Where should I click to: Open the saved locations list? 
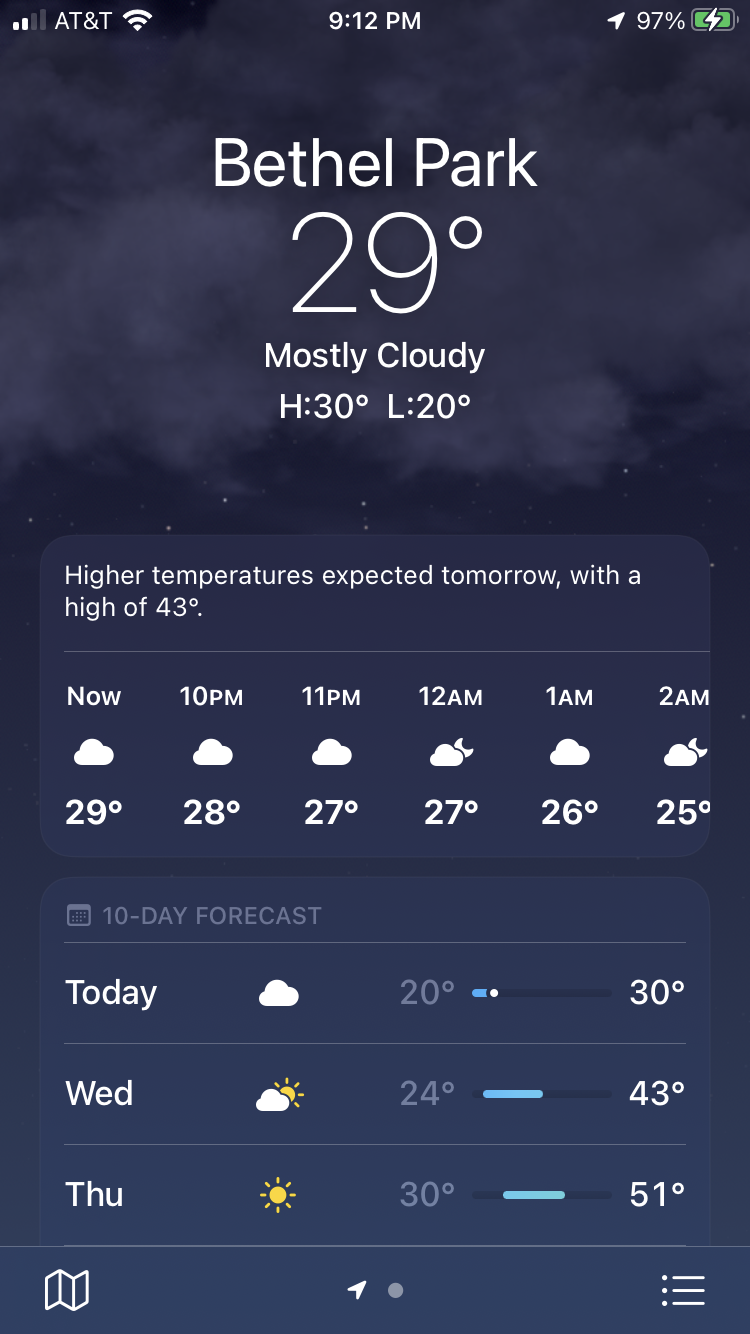(x=683, y=1290)
